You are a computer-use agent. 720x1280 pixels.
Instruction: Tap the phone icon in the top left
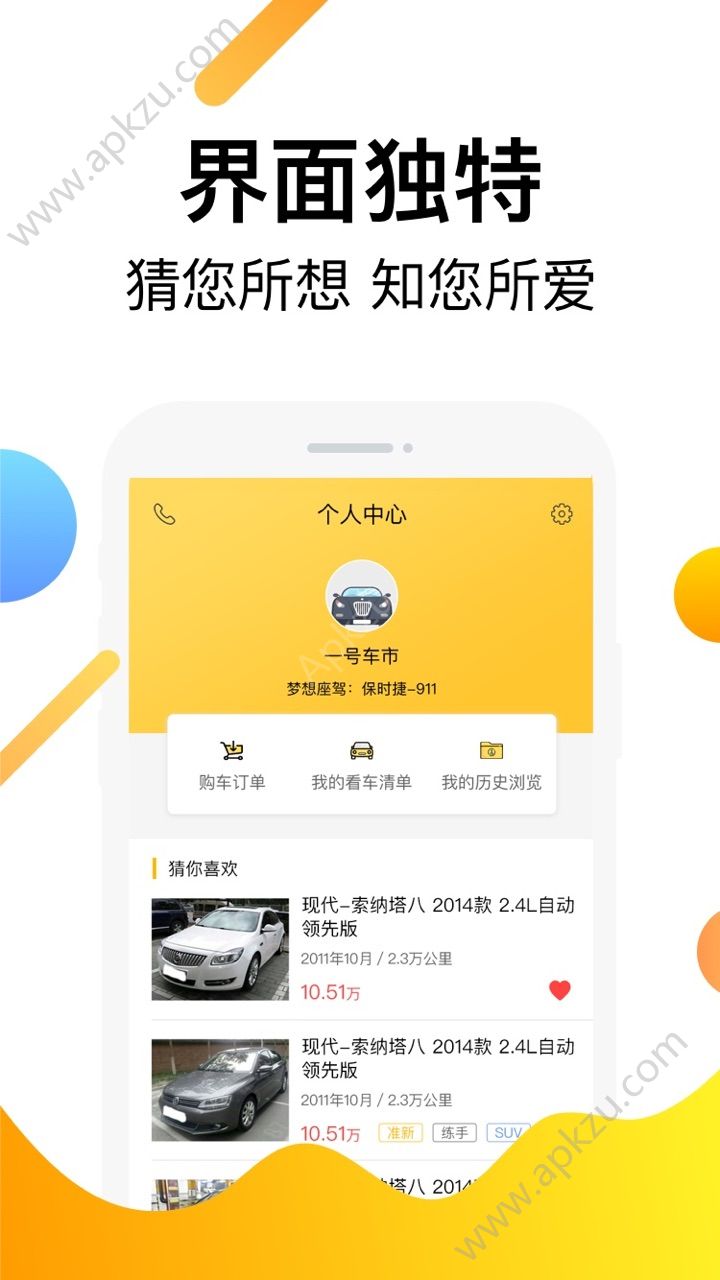163,515
